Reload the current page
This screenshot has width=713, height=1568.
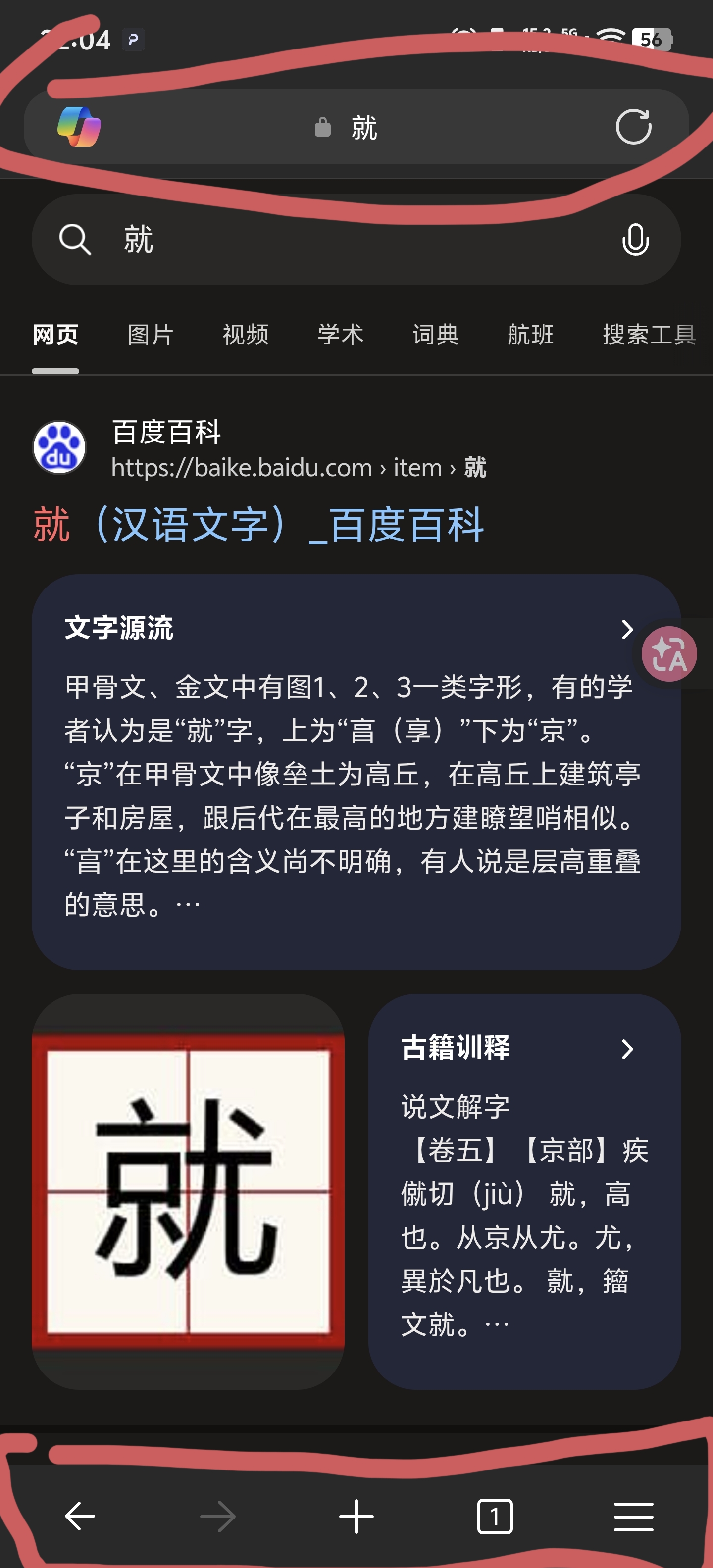pos(633,127)
